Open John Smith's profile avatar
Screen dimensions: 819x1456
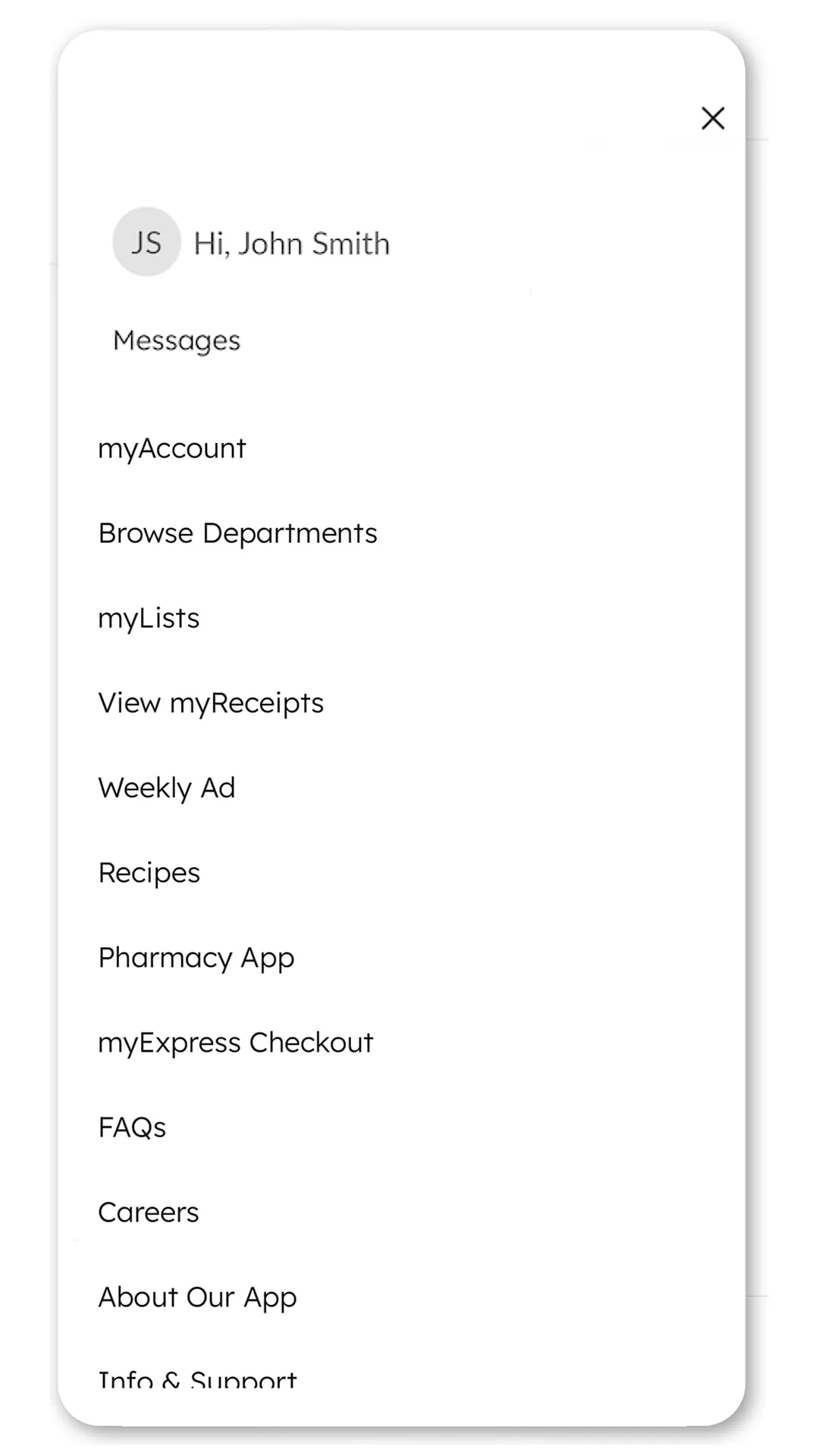point(146,242)
